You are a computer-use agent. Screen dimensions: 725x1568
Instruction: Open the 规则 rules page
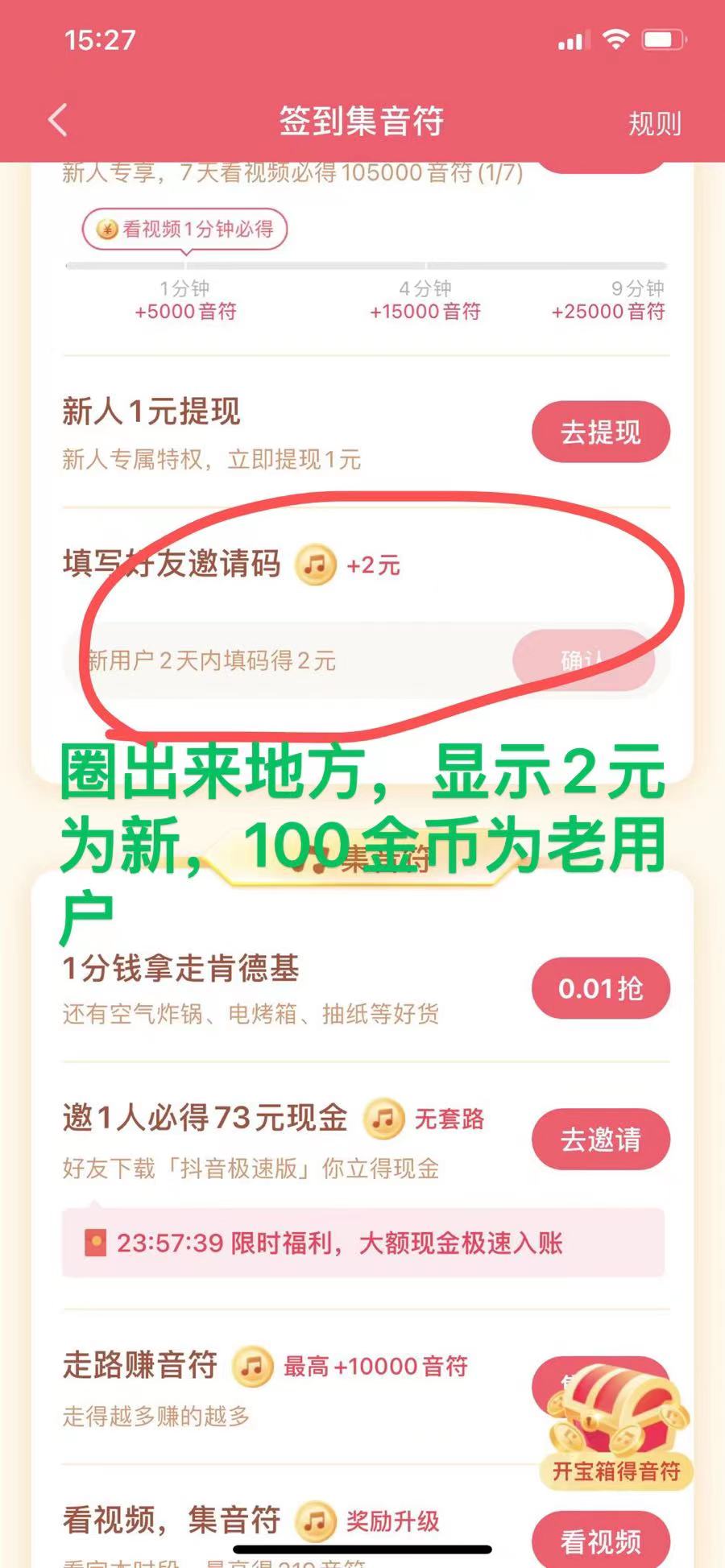[x=653, y=123]
